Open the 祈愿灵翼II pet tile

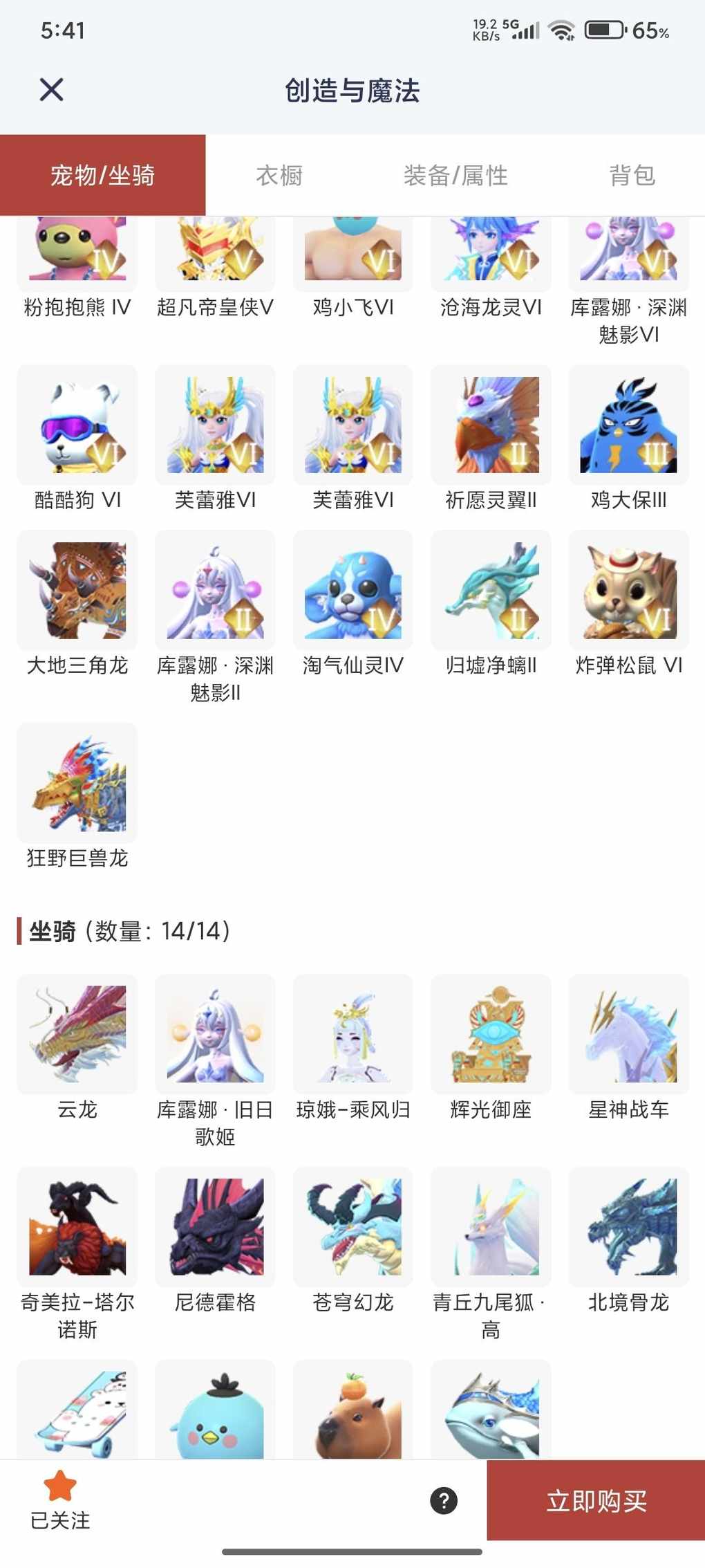click(x=491, y=425)
